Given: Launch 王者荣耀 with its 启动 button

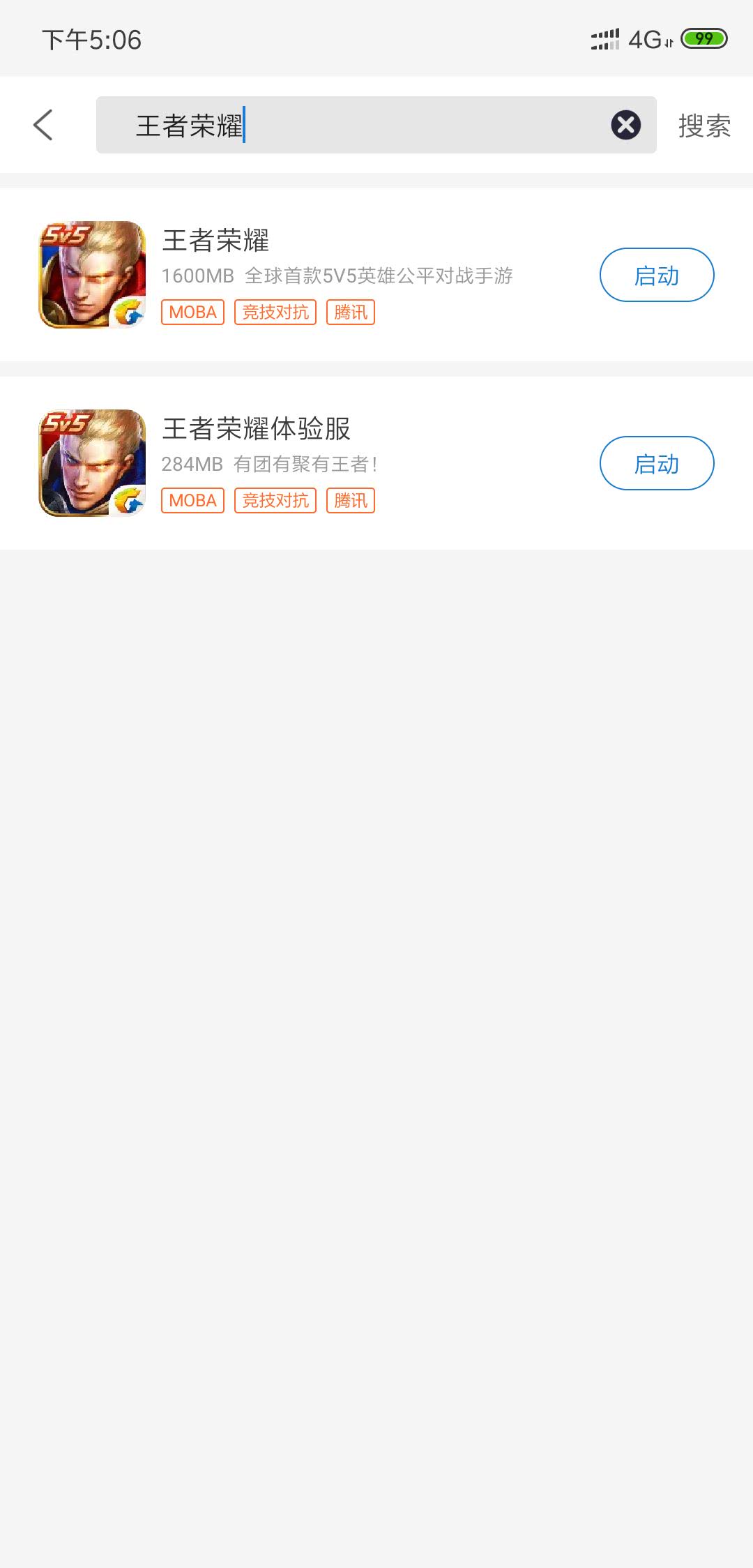Looking at the screenshot, I should click(x=656, y=276).
